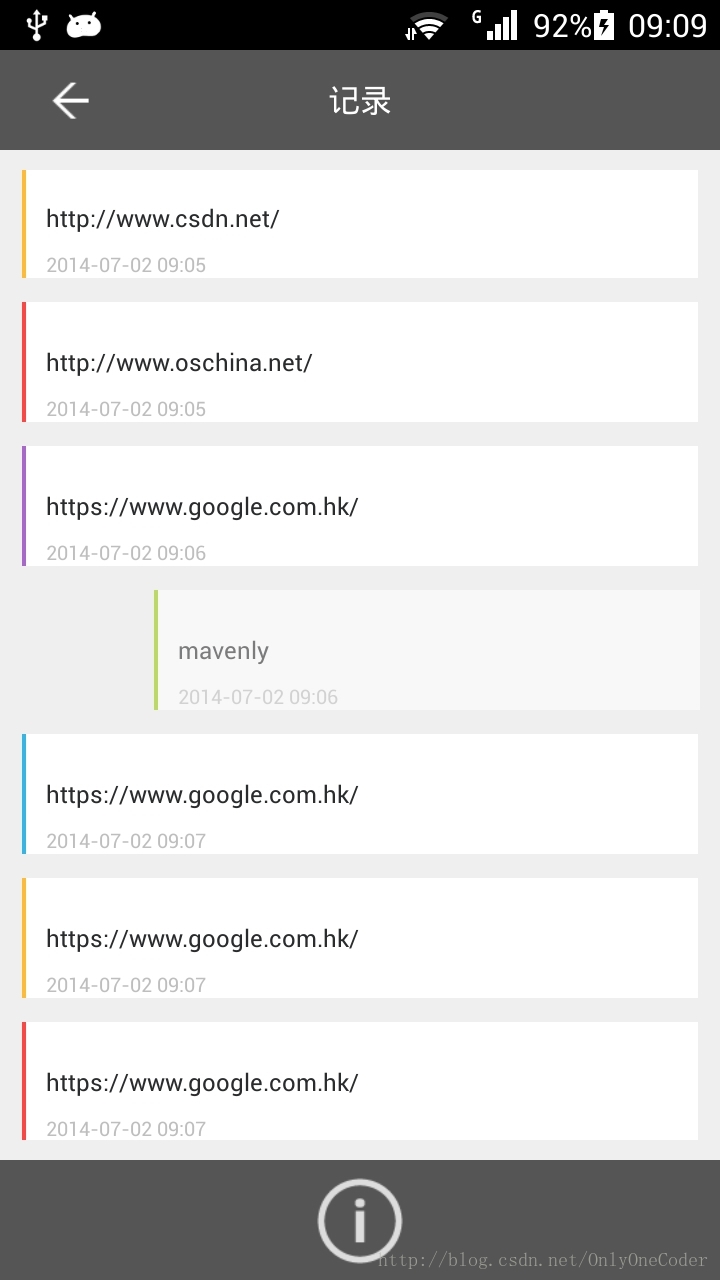Go back using the arrow icon
This screenshot has height=1280, width=720.
coord(70,100)
